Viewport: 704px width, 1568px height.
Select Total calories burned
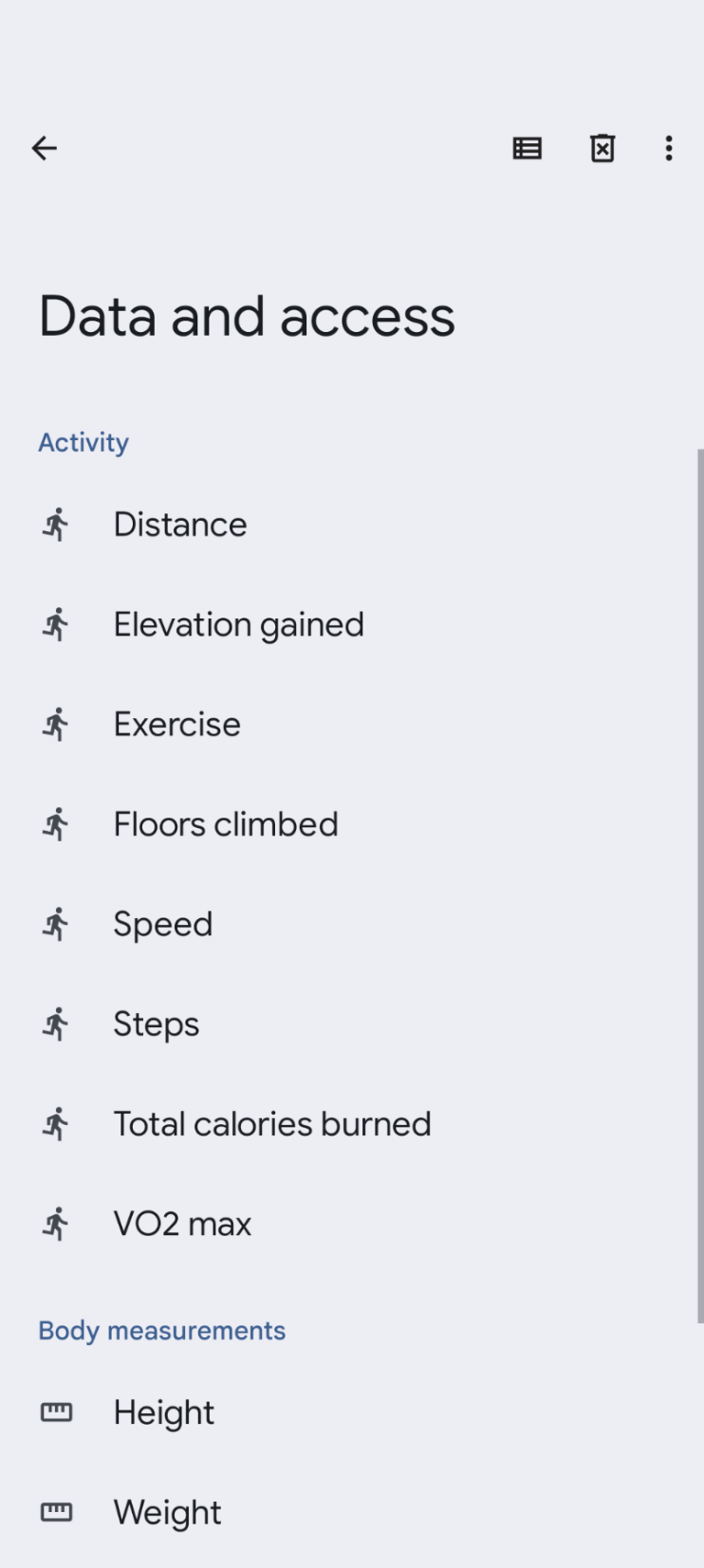pyautogui.click(x=272, y=1123)
